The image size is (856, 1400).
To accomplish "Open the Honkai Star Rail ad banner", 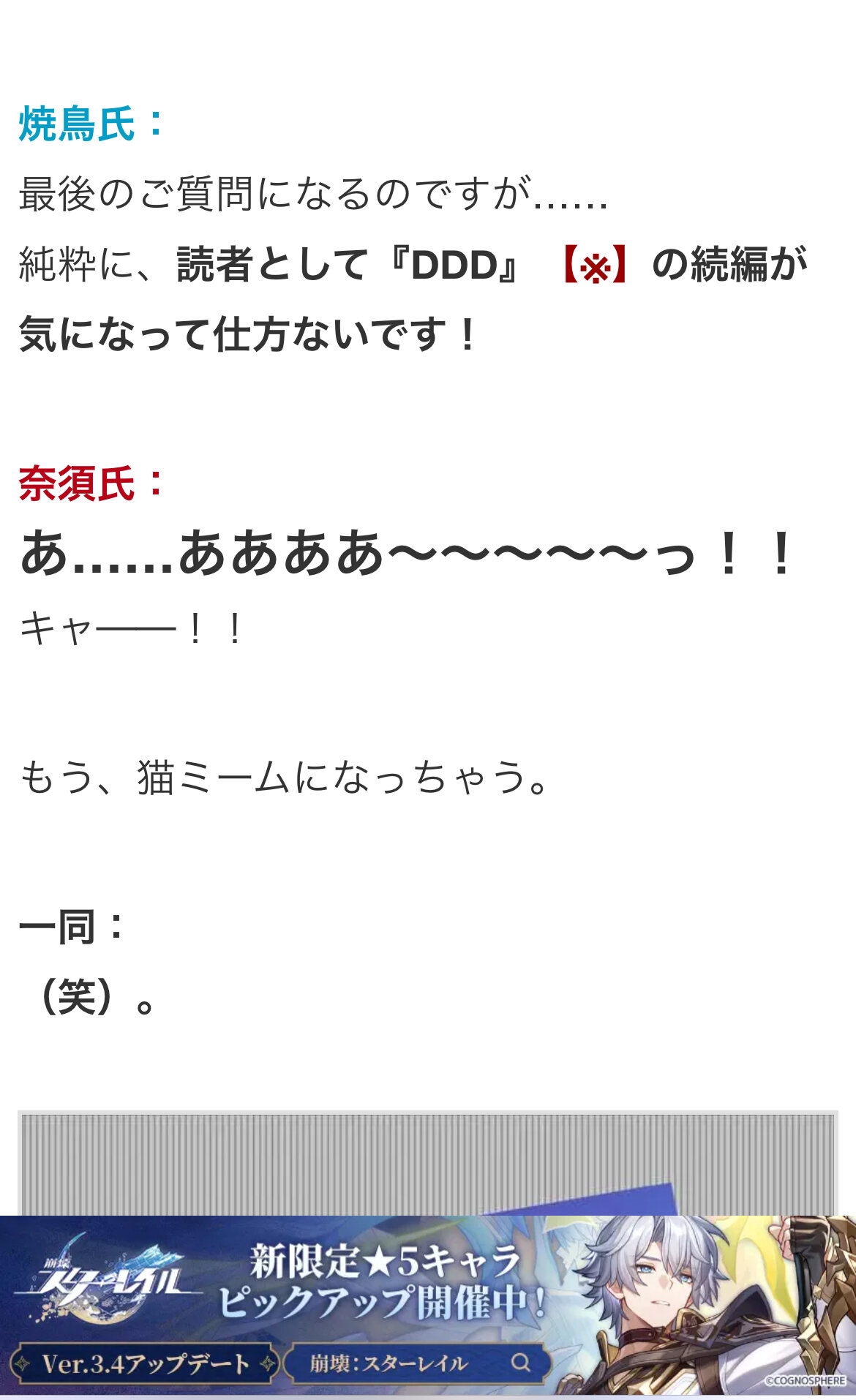I will coord(428,1306).
